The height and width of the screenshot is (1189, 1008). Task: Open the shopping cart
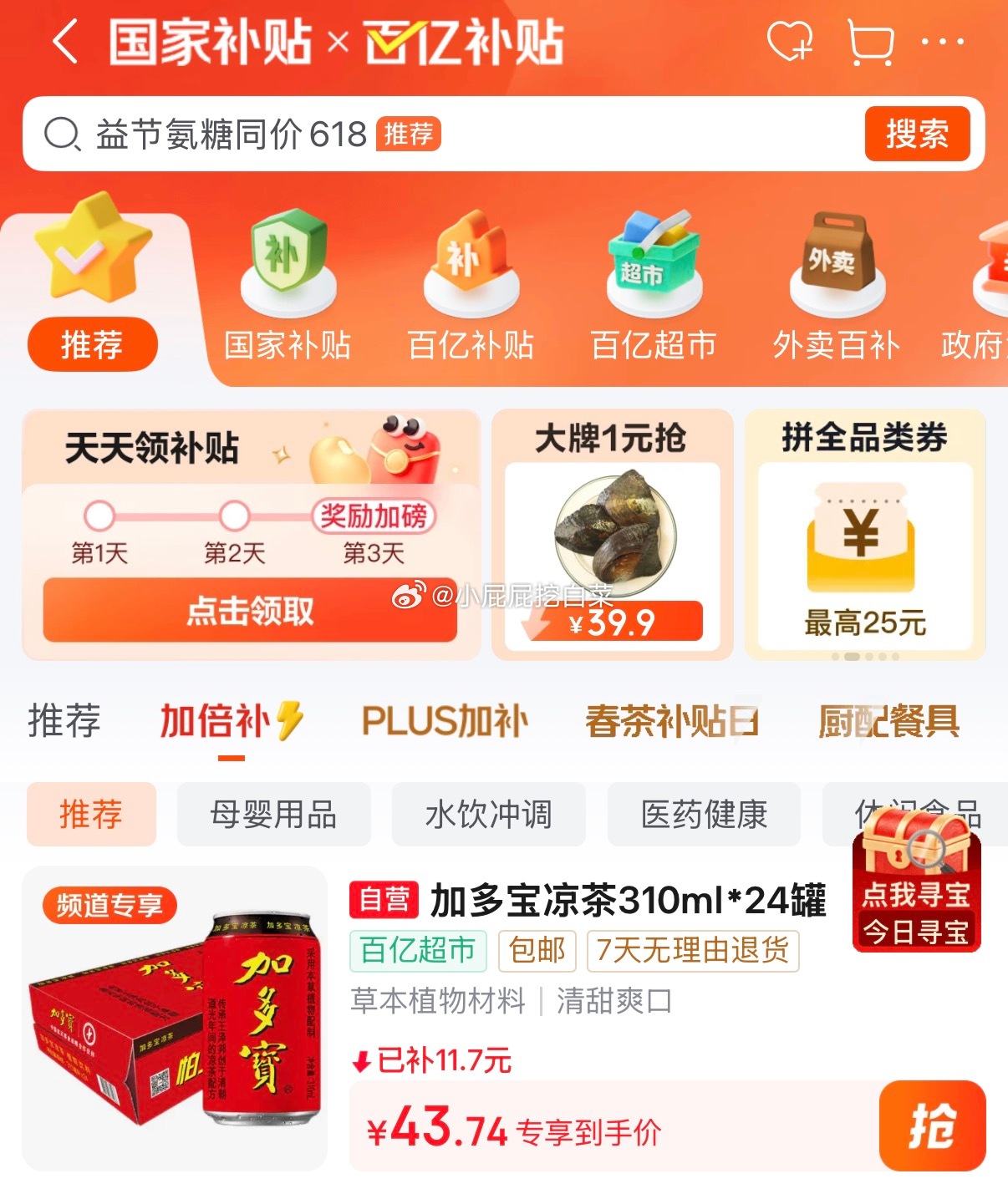tap(870, 42)
